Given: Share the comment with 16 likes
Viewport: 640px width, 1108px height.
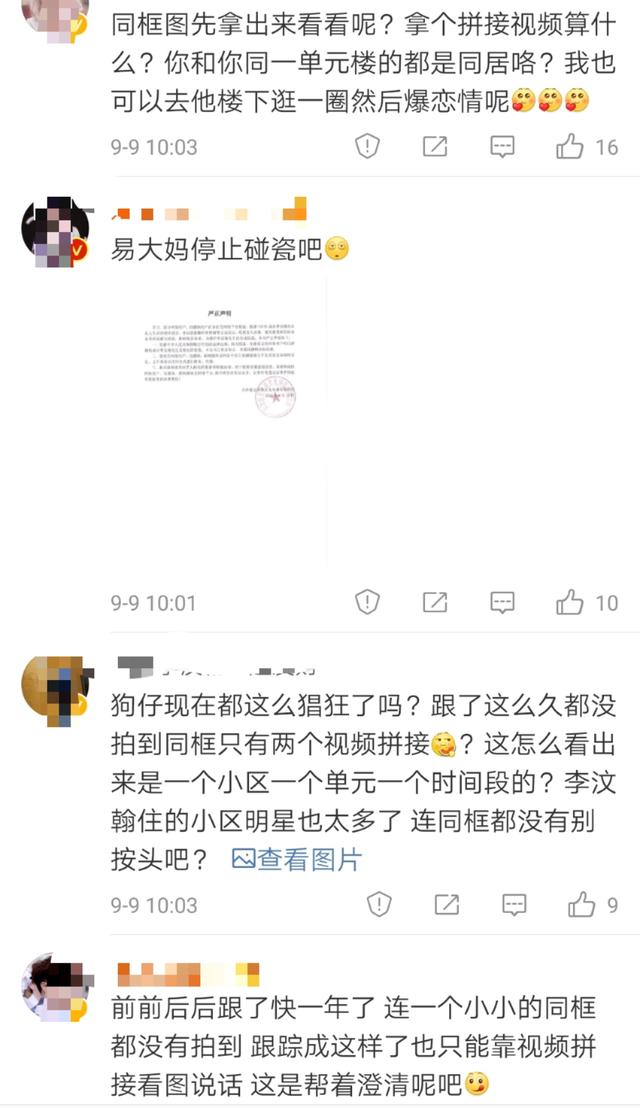Looking at the screenshot, I should (x=435, y=147).
